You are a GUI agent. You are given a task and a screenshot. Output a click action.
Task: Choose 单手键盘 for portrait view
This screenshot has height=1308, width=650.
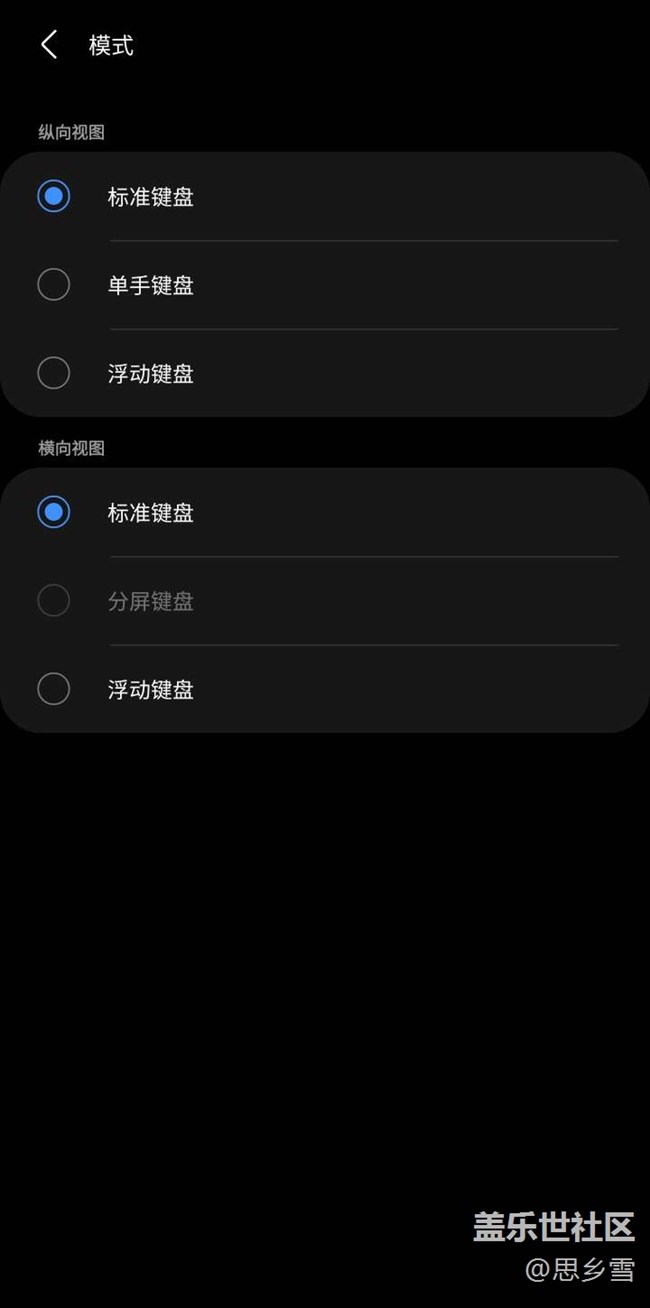54,285
